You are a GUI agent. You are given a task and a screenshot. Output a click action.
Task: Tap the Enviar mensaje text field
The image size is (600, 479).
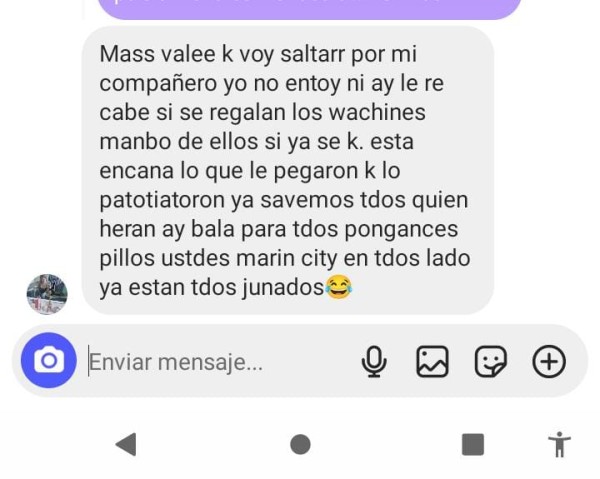click(210, 362)
